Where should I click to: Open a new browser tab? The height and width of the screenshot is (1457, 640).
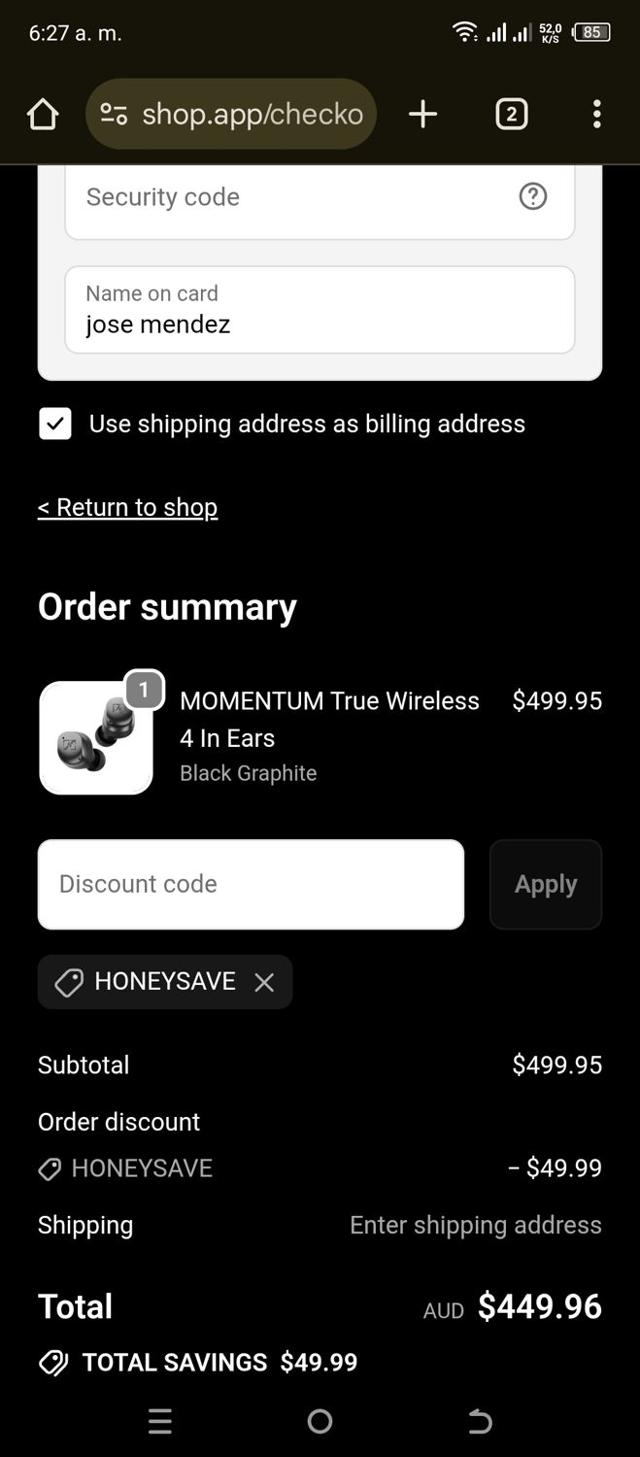423,114
